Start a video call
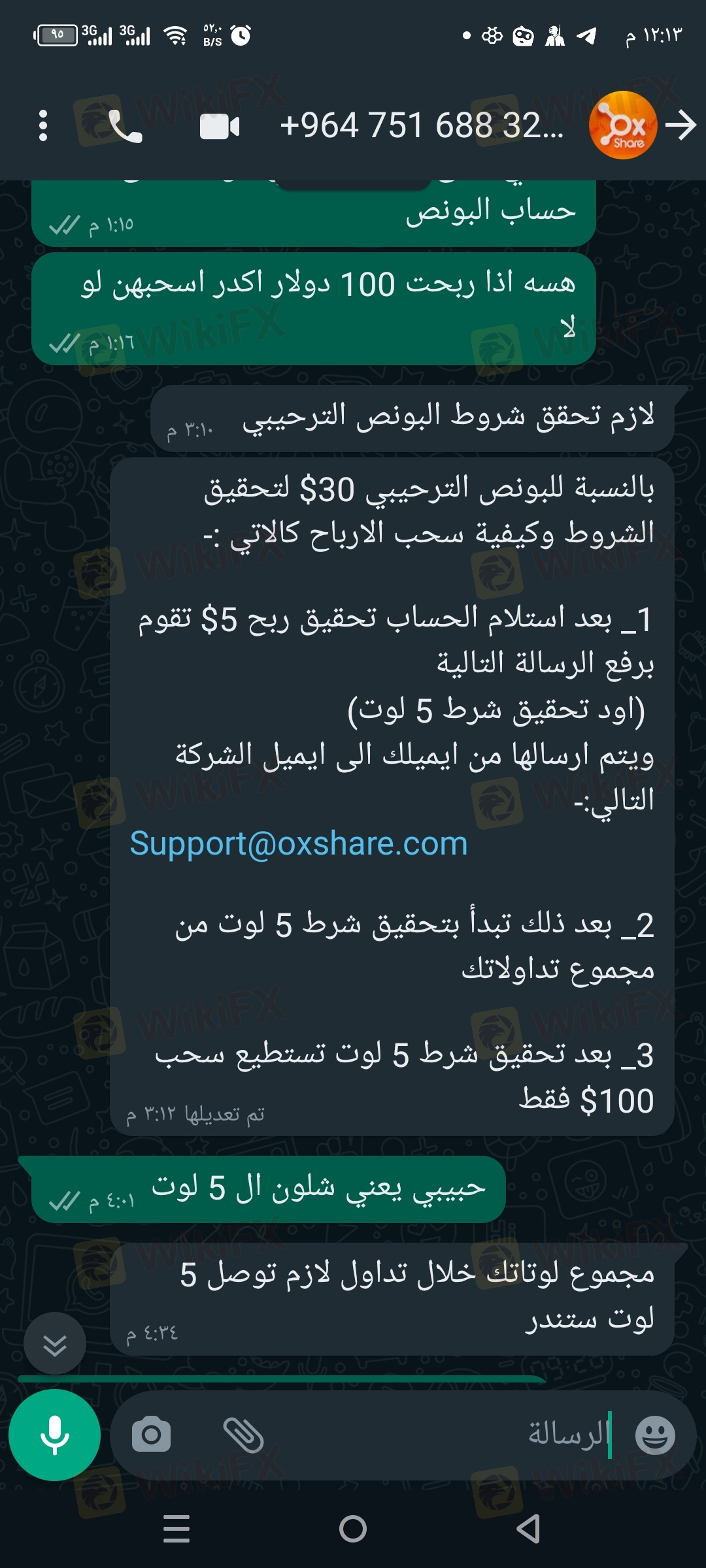The width and height of the screenshot is (706, 1568). coord(220,126)
